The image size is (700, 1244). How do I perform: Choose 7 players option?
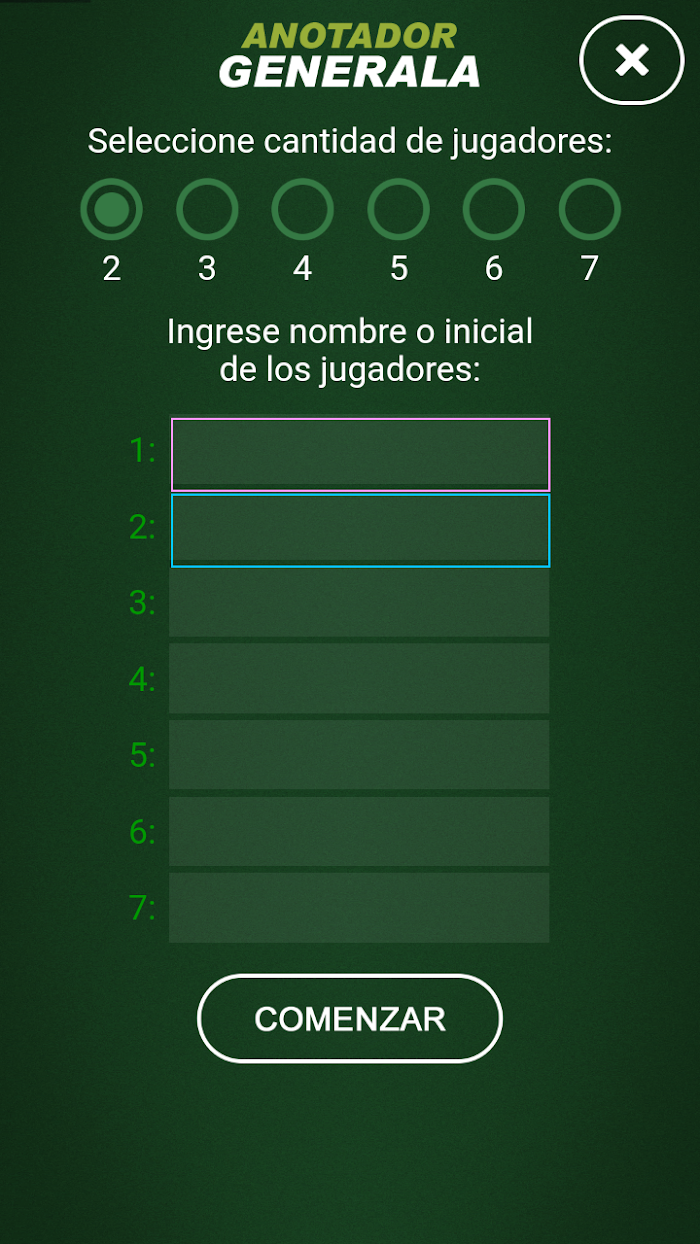(x=590, y=209)
